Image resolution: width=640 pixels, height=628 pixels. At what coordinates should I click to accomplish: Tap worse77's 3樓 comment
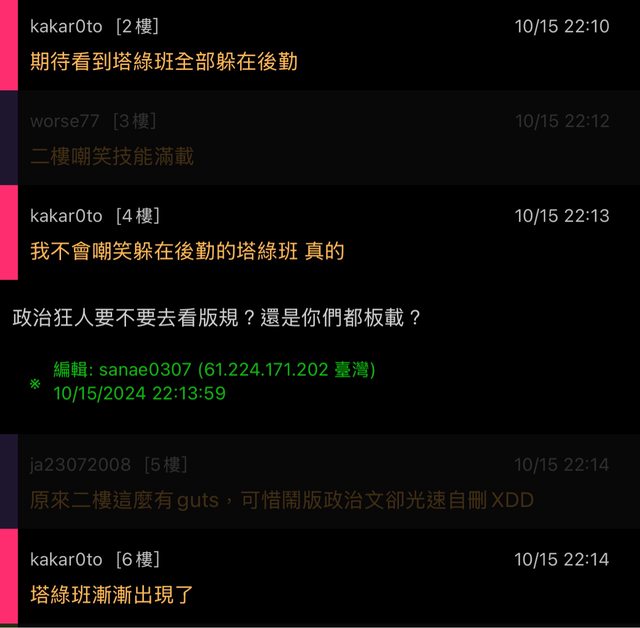coord(112,156)
